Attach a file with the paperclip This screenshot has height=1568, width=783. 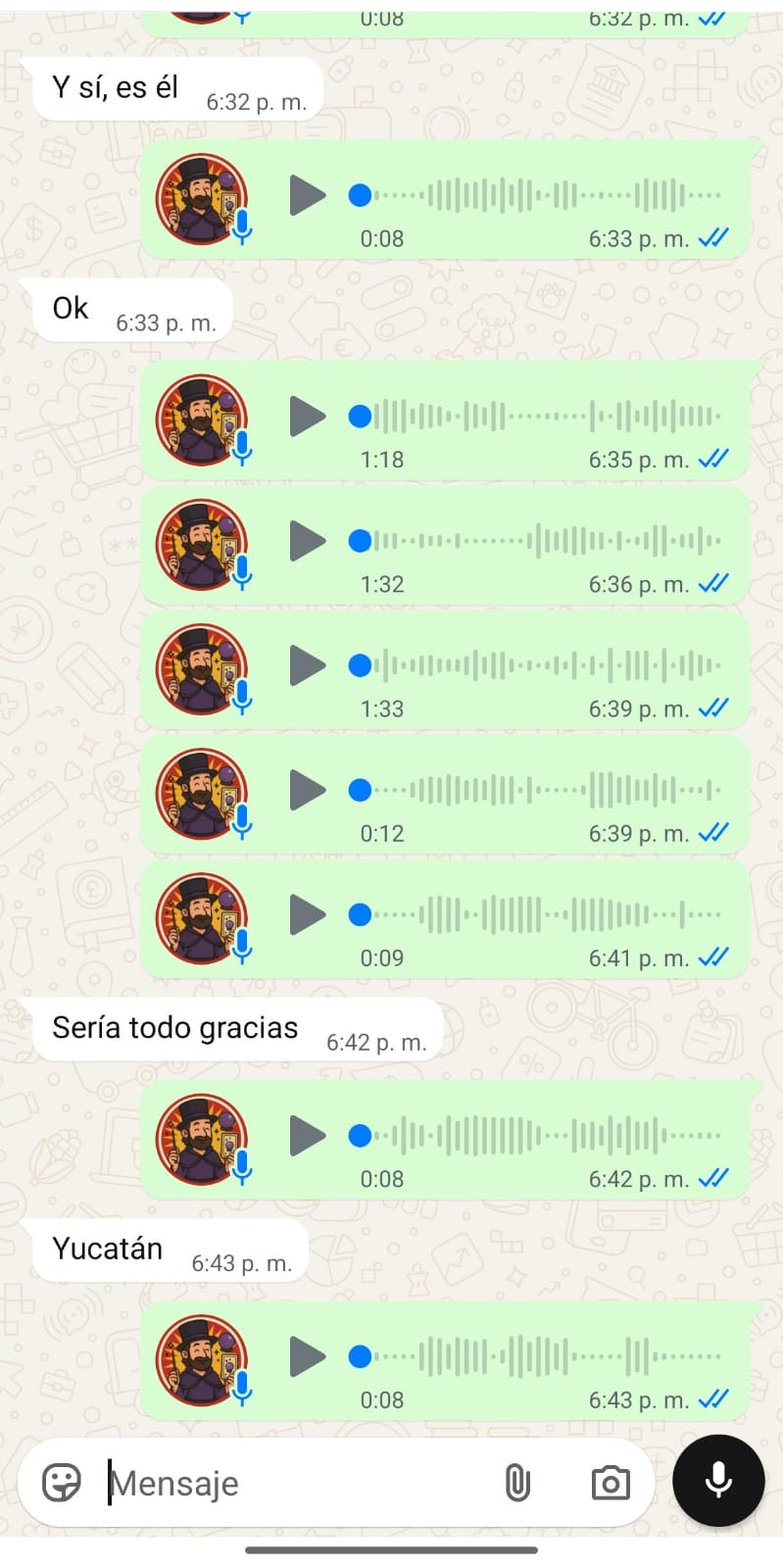[517, 1483]
